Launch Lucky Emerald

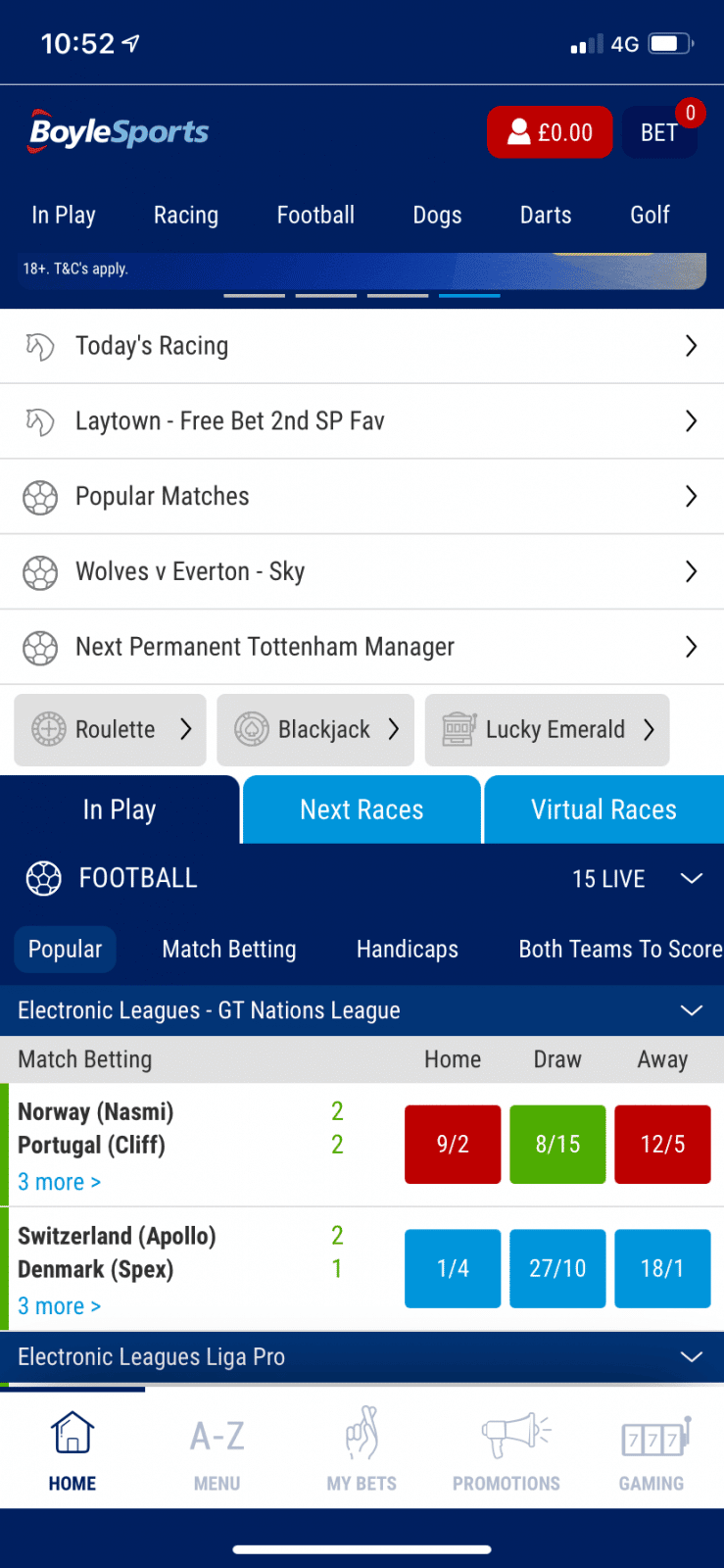(x=548, y=730)
